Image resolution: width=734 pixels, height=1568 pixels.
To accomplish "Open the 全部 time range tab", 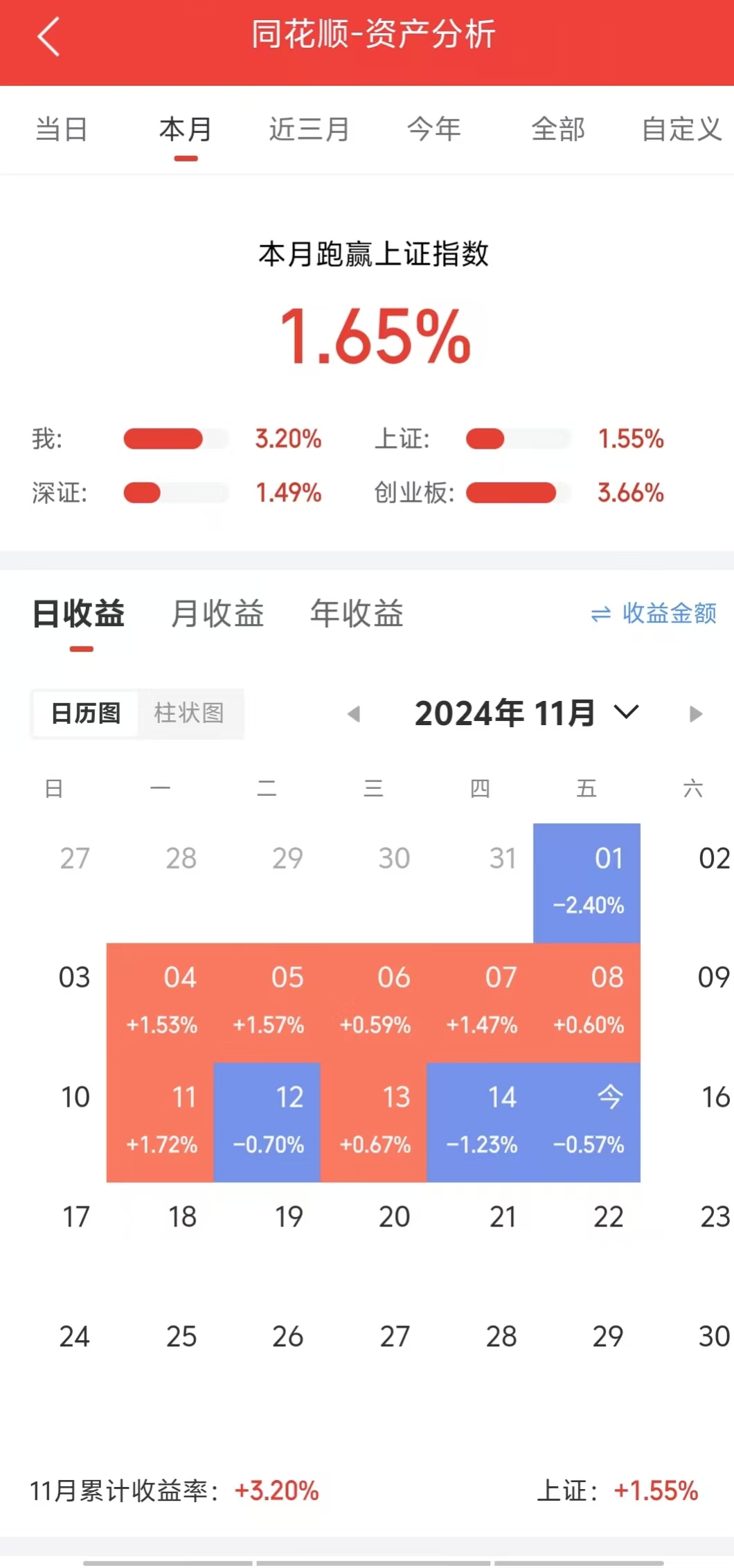I will [557, 130].
